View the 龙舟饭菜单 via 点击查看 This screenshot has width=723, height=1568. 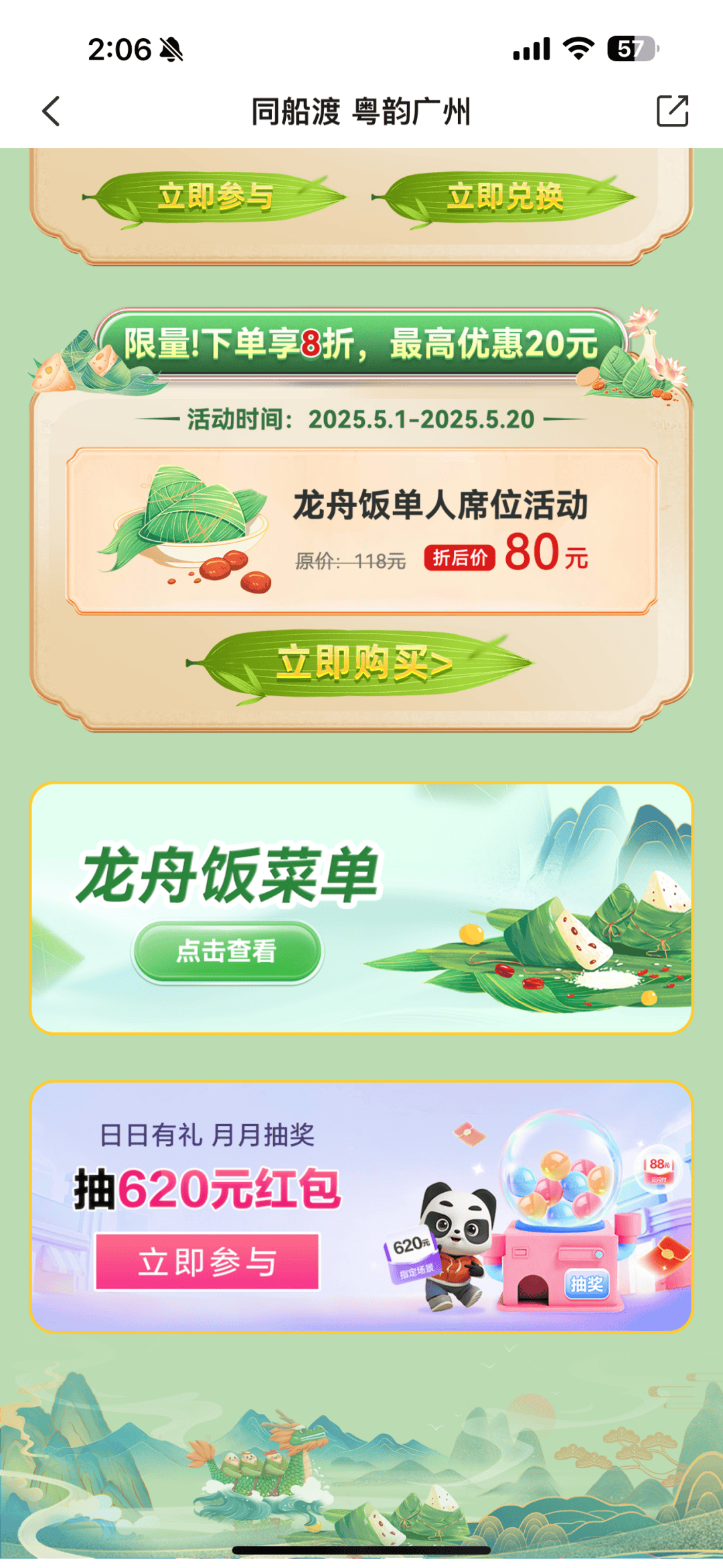click(228, 951)
